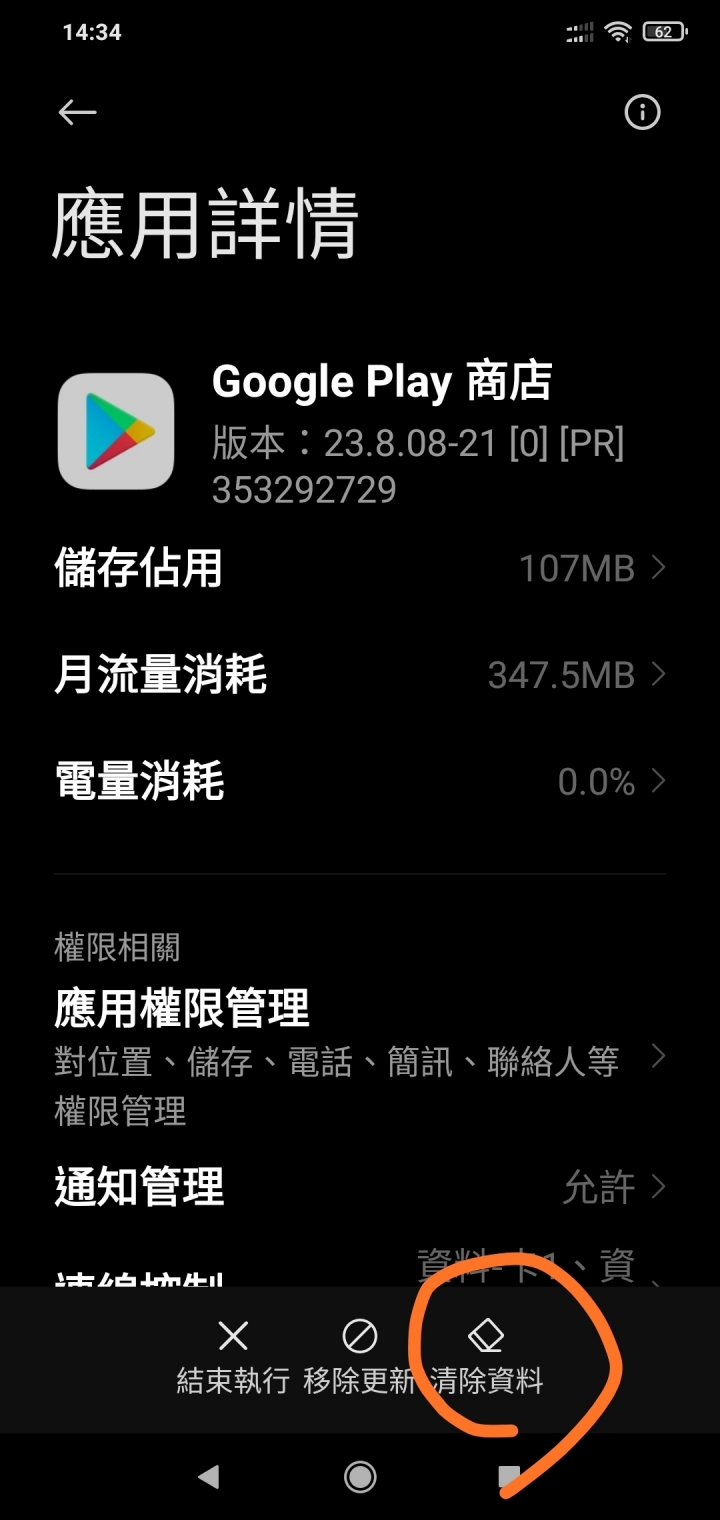
Task: Tap 清除資料 to clear app data
Action: [487, 1357]
